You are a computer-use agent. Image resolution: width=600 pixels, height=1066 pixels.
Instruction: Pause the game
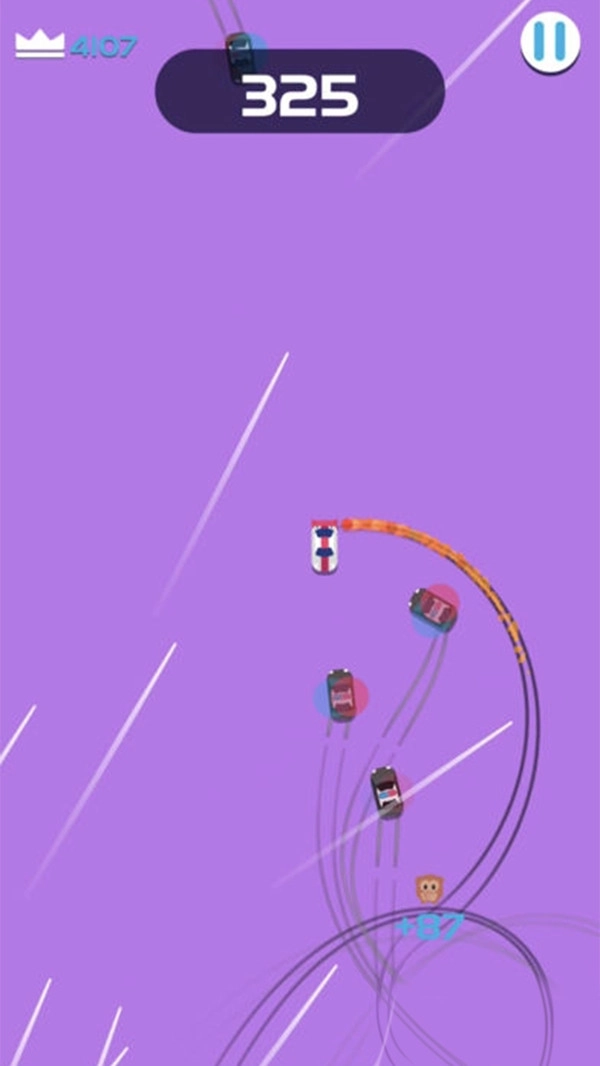pos(550,42)
